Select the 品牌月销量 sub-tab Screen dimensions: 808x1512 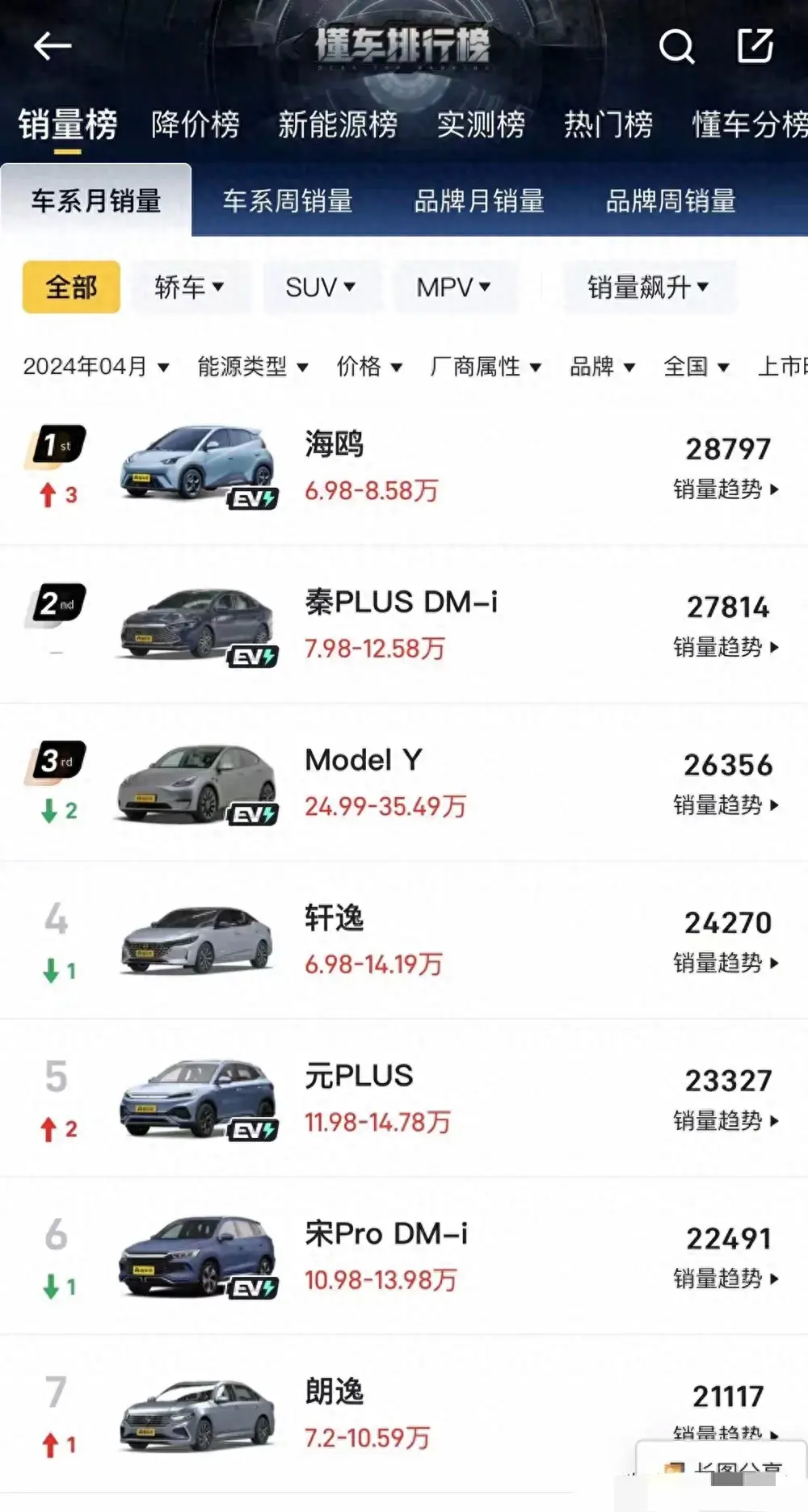tap(478, 201)
